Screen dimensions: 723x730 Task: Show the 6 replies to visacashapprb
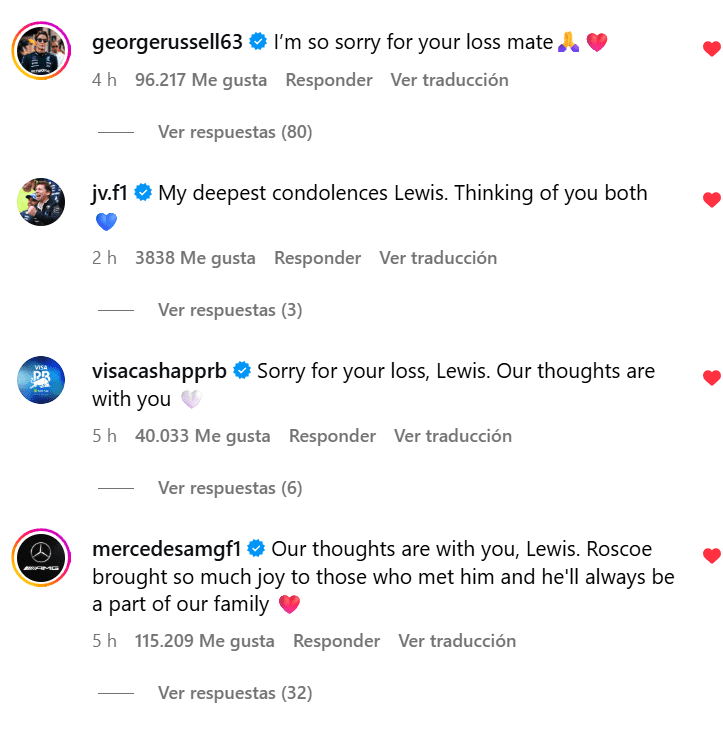pyautogui.click(x=230, y=488)
